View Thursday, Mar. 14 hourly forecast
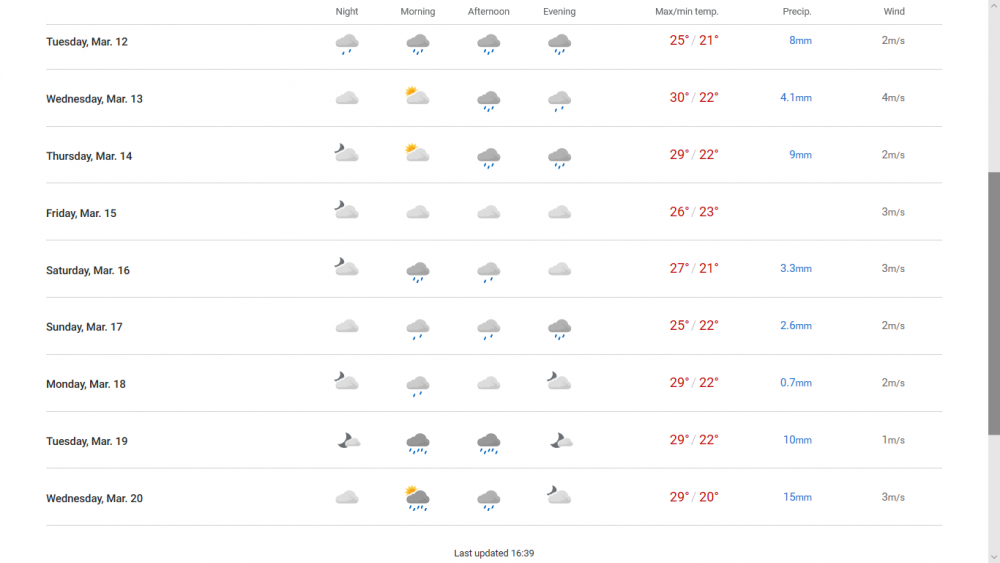Image resolution: width=1000 pixels, height=563 pixels. (89, 156)
